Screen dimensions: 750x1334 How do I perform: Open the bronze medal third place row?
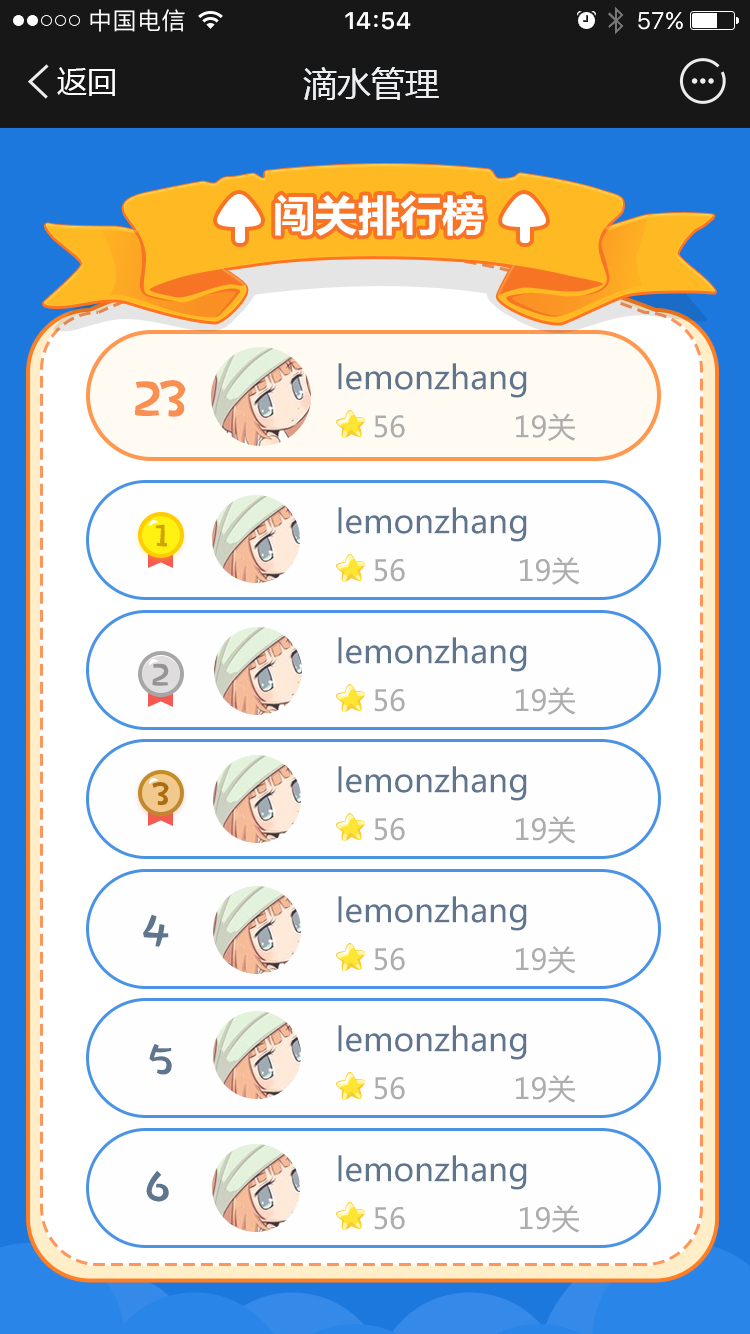(x=372, y=799)
